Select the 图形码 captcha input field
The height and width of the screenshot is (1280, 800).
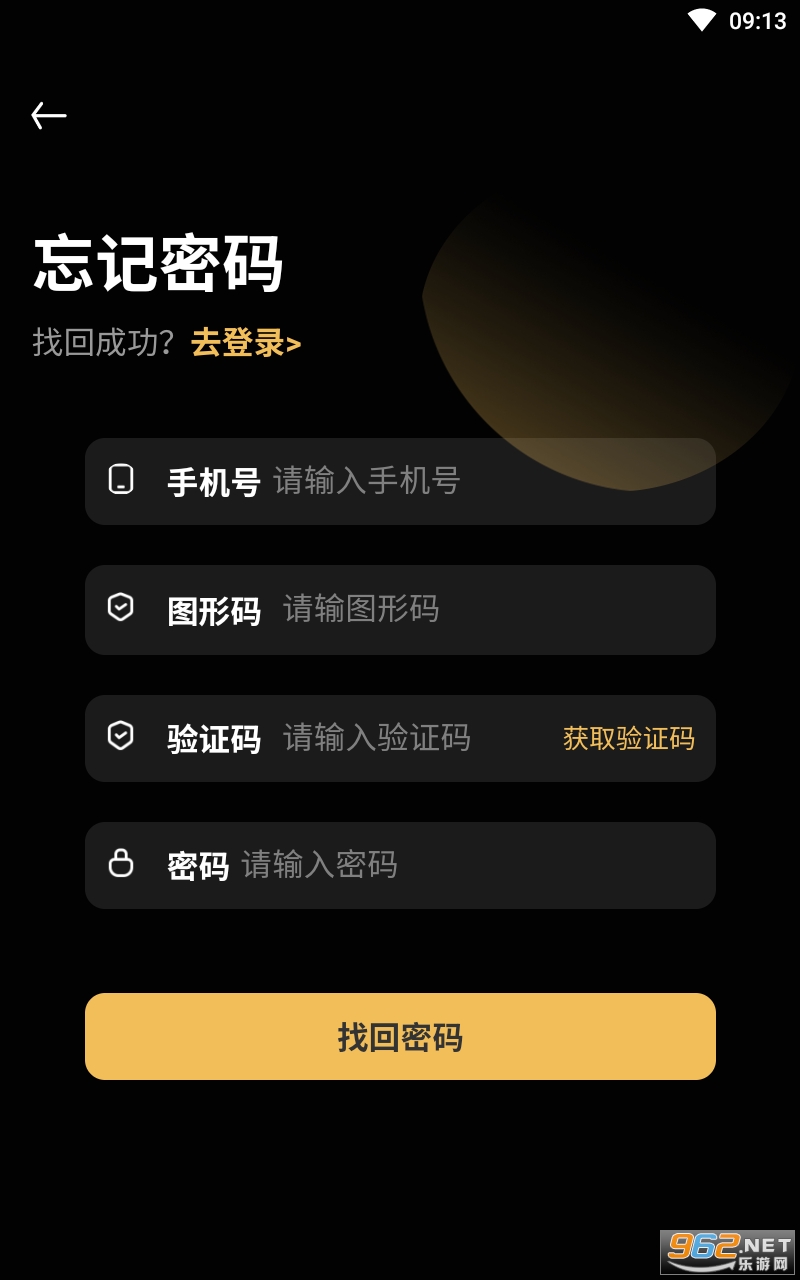tap(400, 610)
